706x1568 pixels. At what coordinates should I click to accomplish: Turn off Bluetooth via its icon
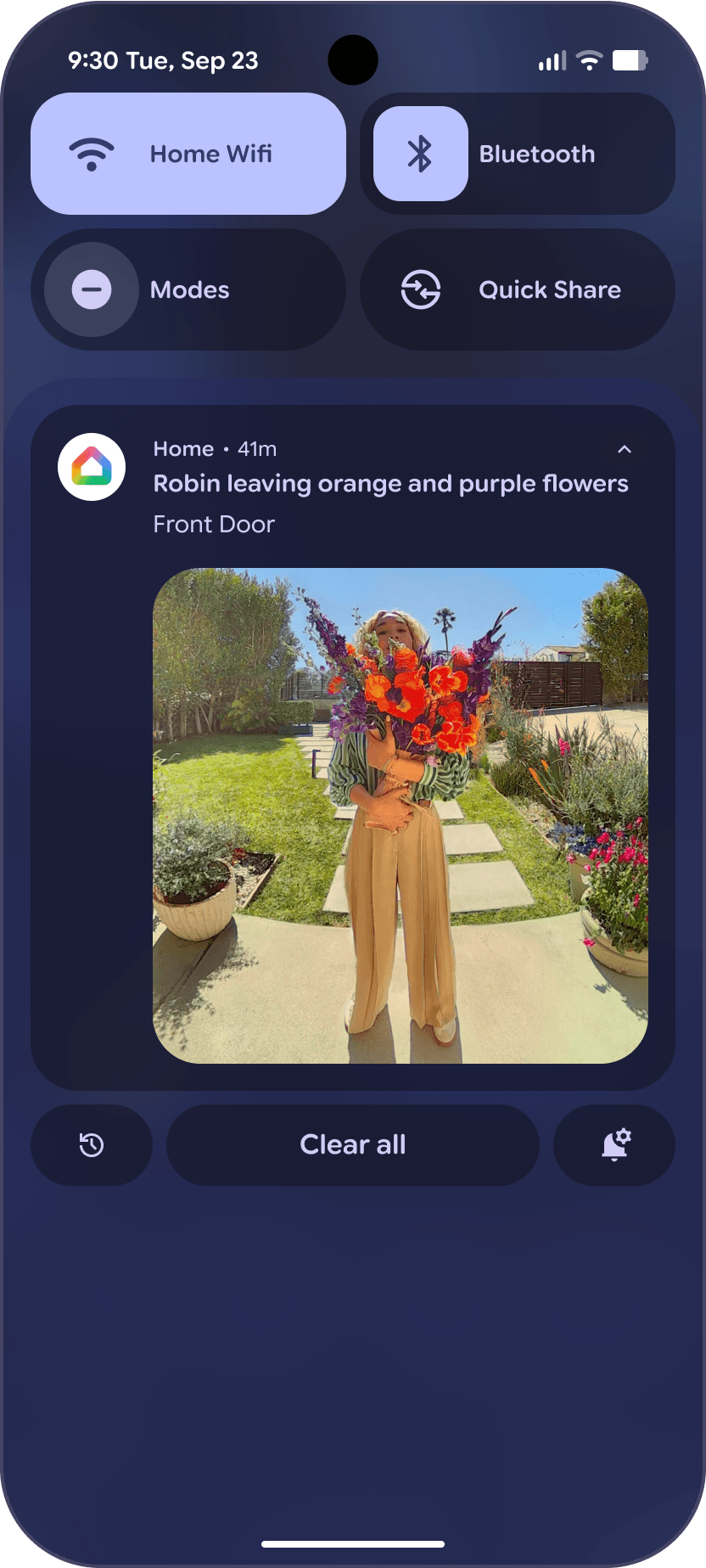420,154
